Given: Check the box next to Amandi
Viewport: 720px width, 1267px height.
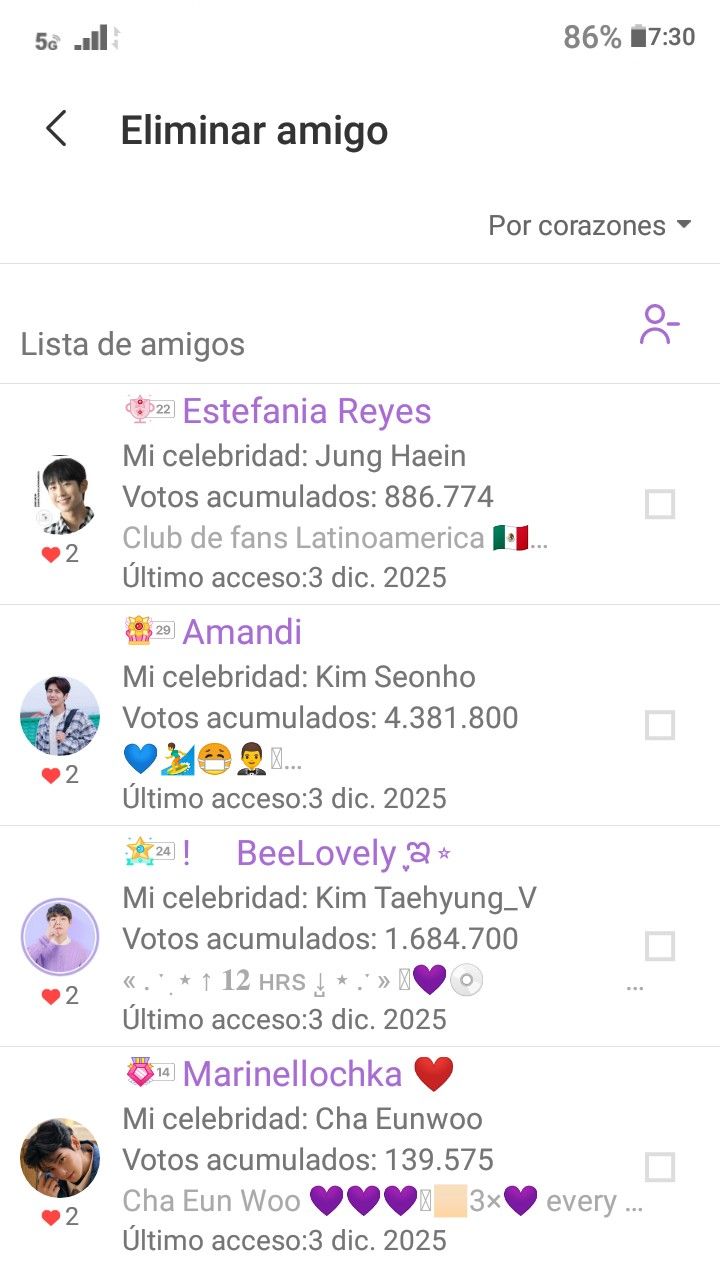Looking at the screenshot, I should [660, 725].
